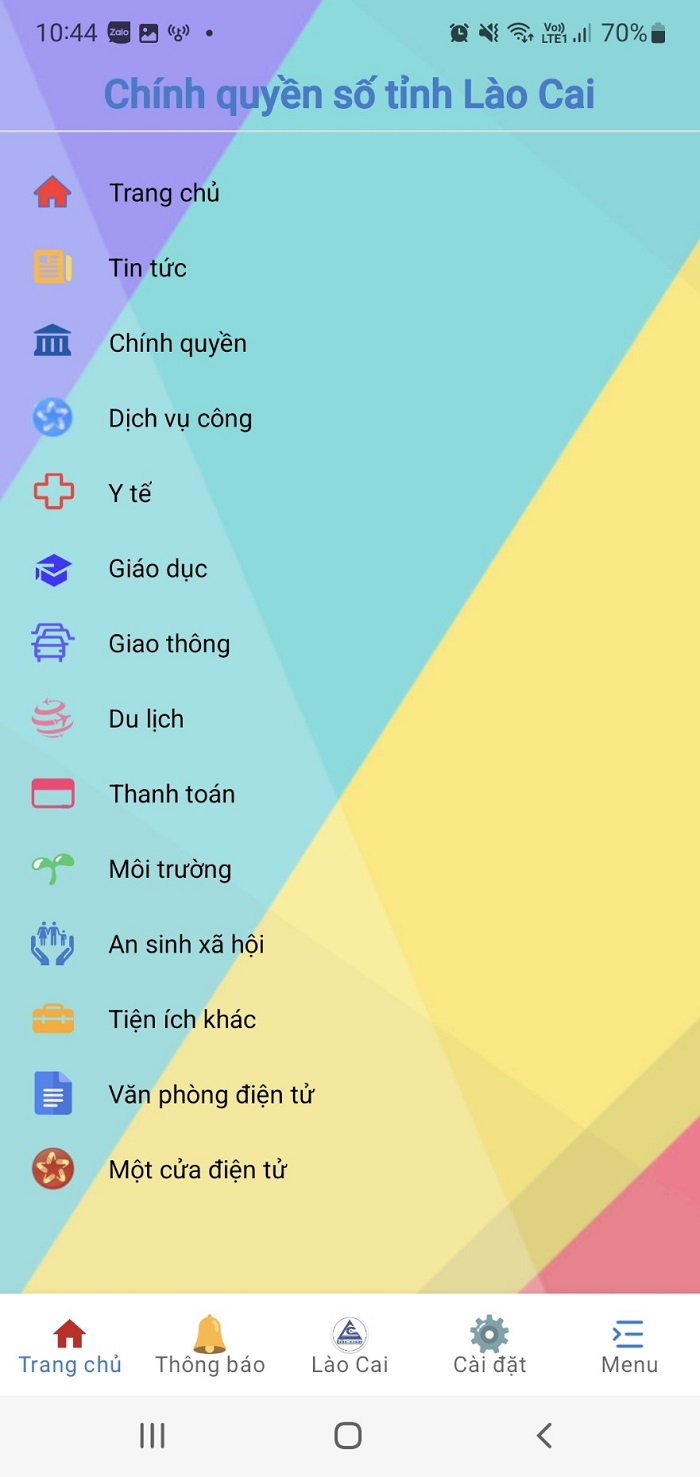Open Dịch vụ công services
Viewport: 700px width, 1477px height.
(x=180, y=418)
